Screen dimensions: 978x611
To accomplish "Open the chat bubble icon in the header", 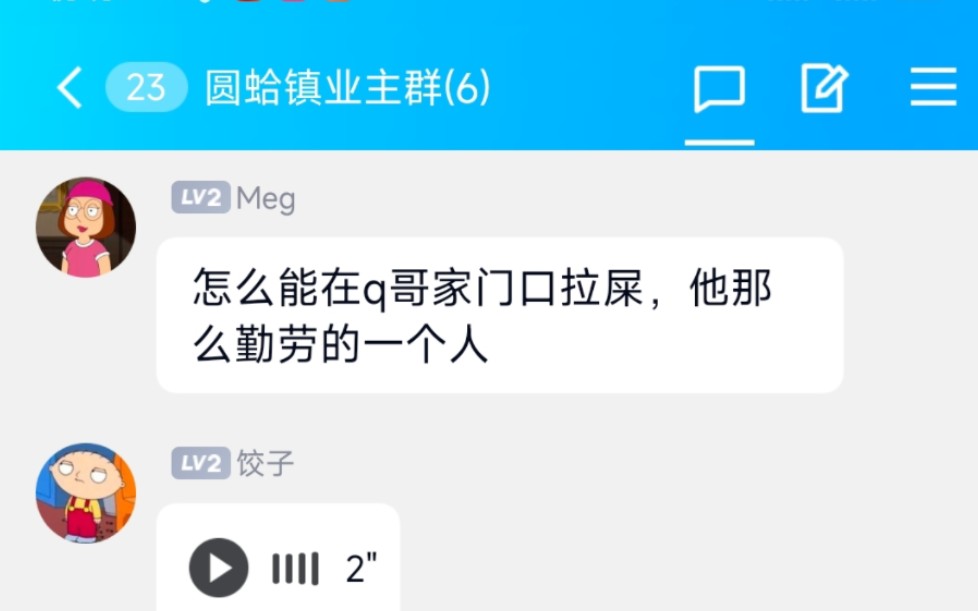I will coord(719,90).
